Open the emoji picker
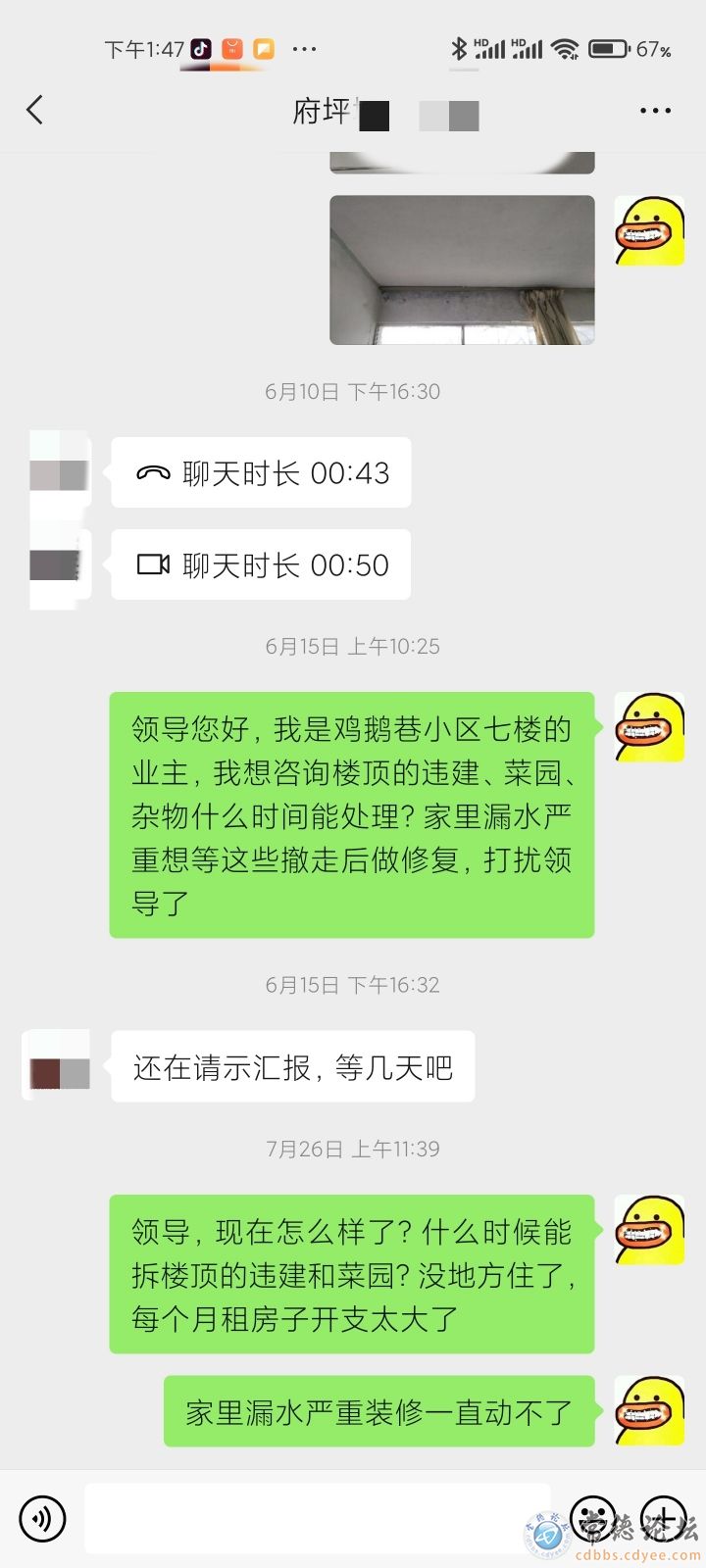Screen dimensions: 706x1568 point(592,1518)
